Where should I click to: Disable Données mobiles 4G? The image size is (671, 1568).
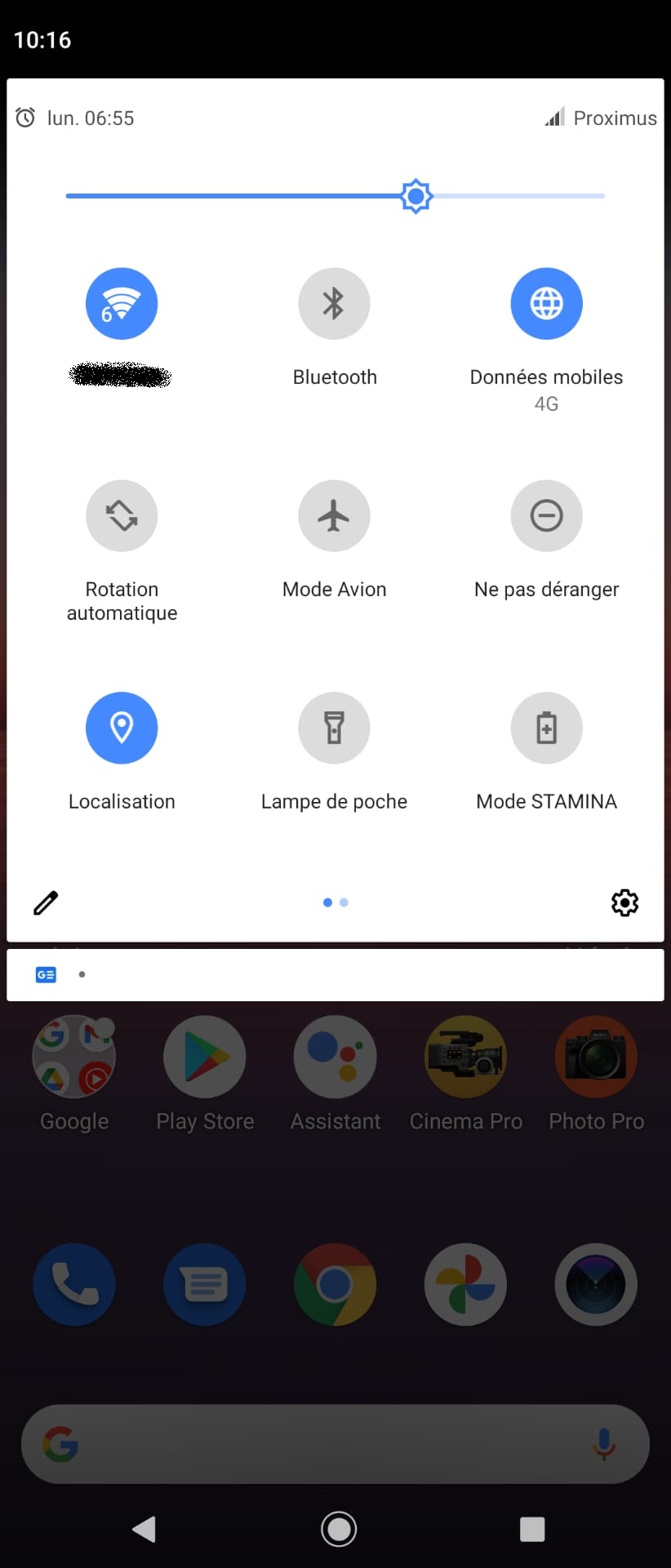[546, 304]
